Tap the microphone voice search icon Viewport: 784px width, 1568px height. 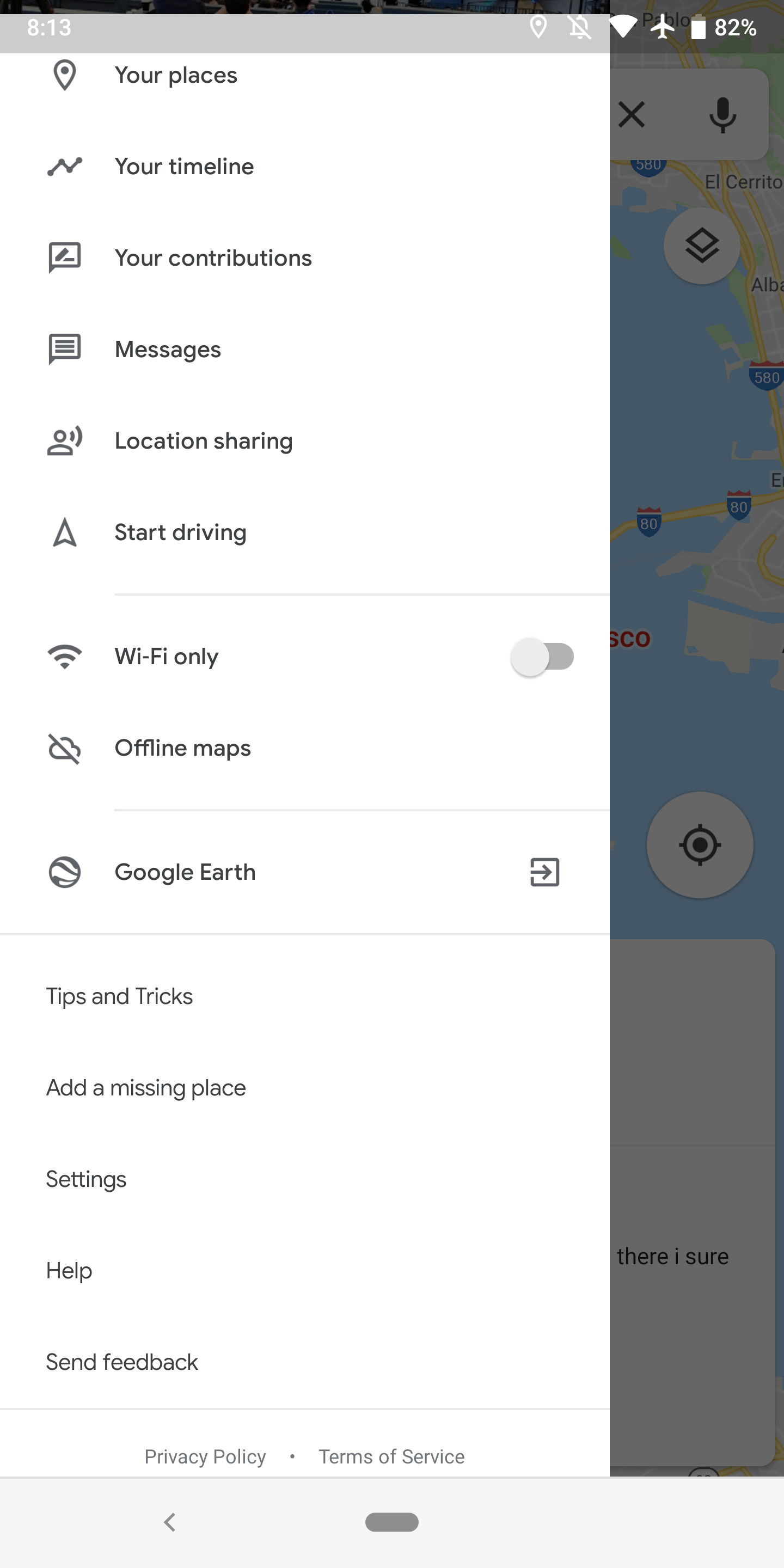722,115
